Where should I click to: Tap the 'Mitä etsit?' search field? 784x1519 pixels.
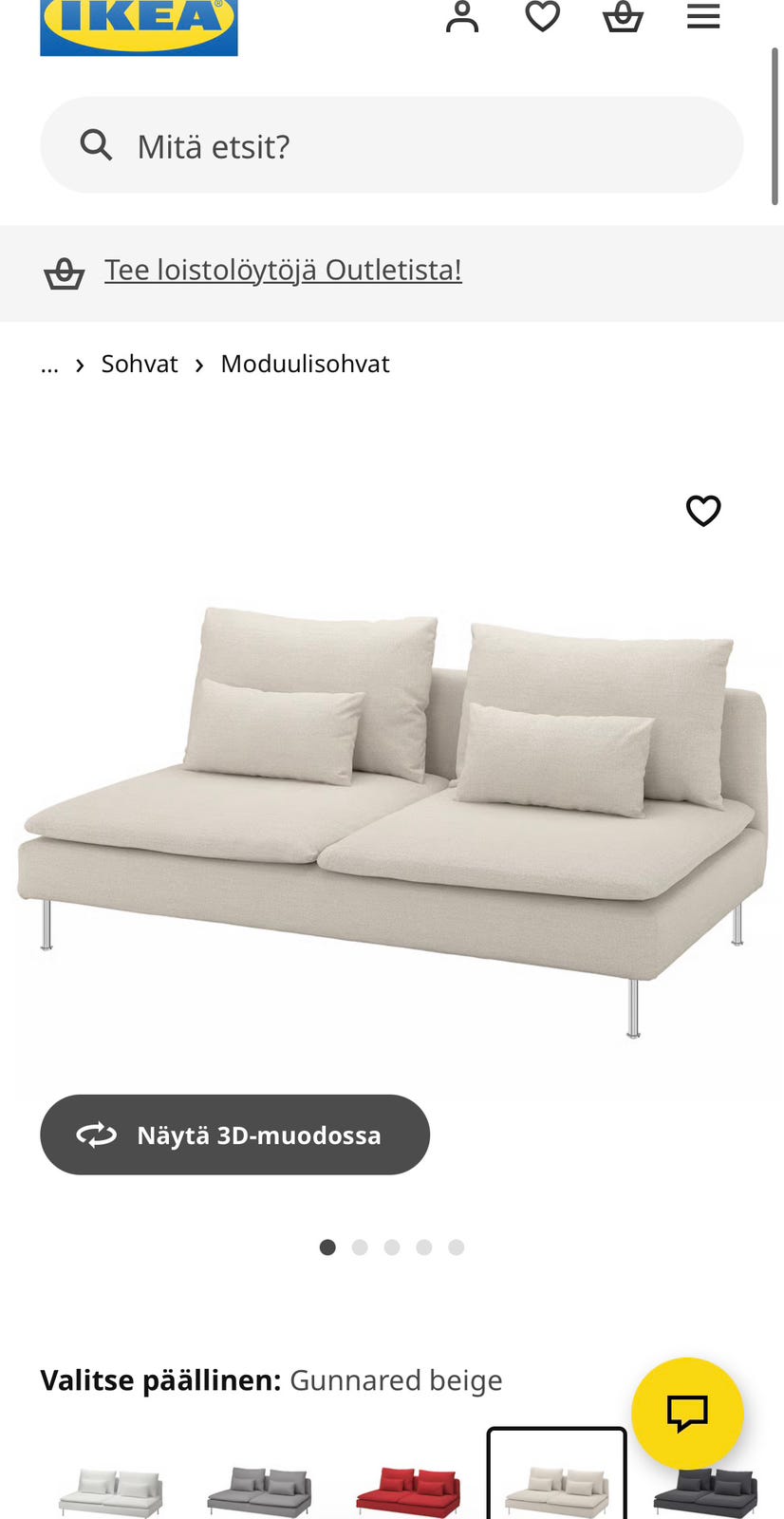tap(391, 145)
